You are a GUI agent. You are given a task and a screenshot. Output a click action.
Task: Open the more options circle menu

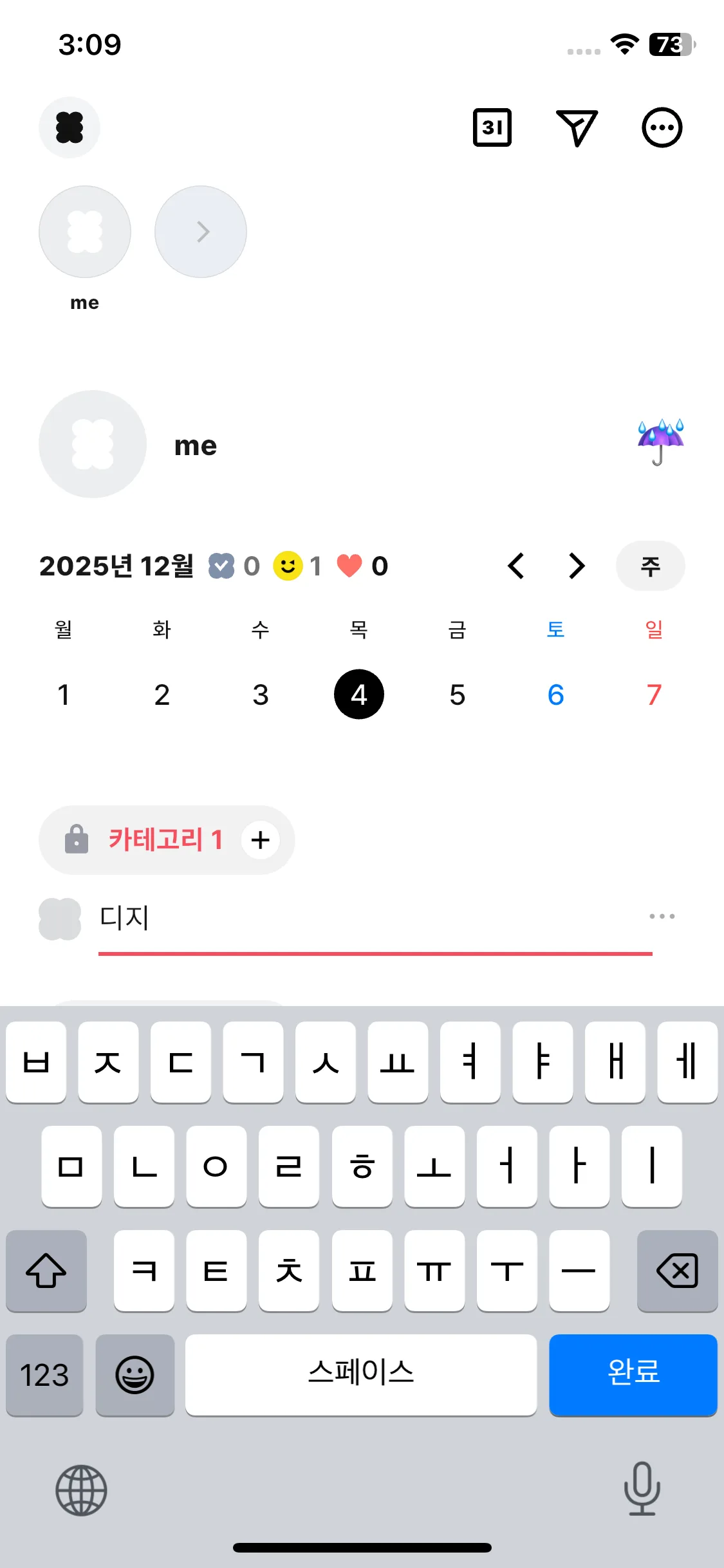point(662,127)
